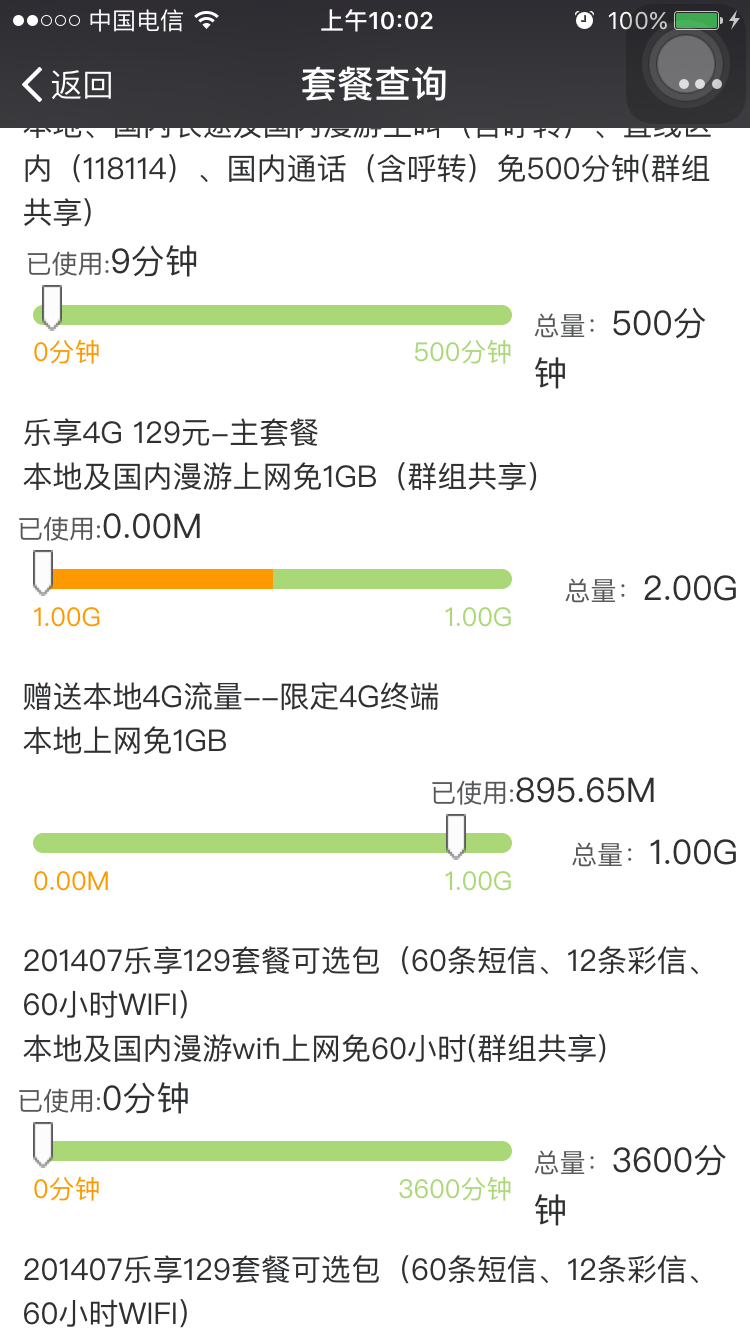Tap the WiFi hours slider at 0分钟
This screenshot has height=1334, width=750.
pos(42,1142)
